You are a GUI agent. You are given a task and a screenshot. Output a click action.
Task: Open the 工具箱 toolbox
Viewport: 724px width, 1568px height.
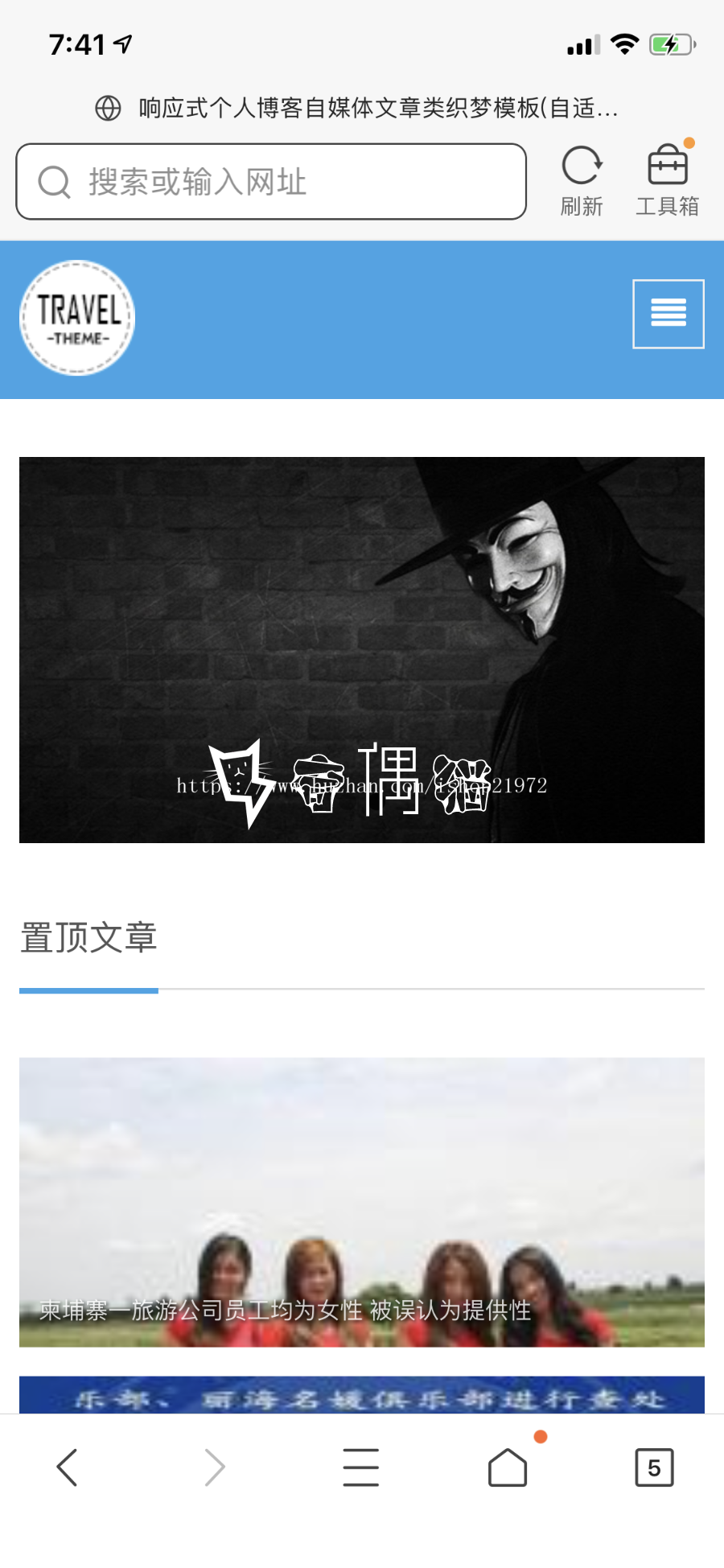pyautogui.click(x=668, y=182)
